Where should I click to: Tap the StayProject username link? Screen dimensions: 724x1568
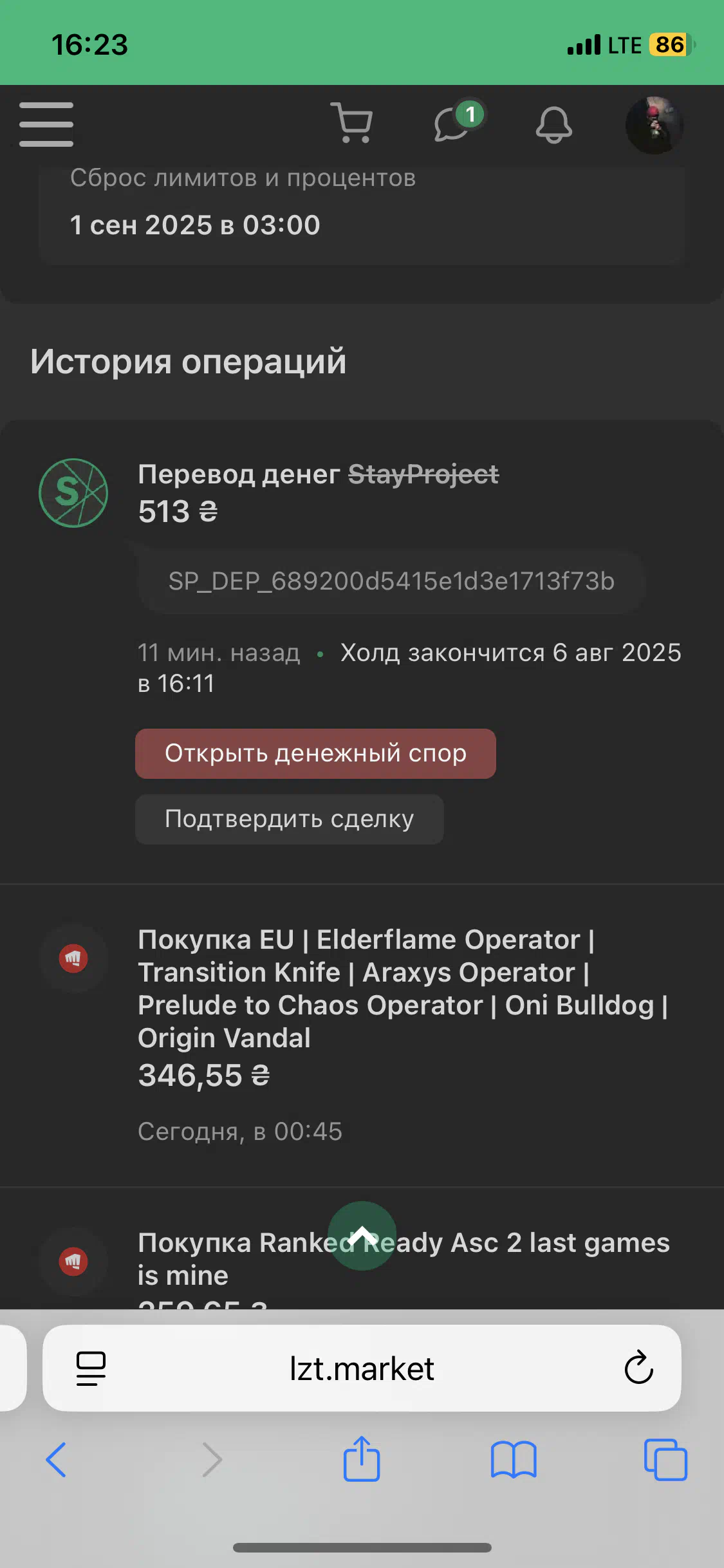click(x=423, y=474)
